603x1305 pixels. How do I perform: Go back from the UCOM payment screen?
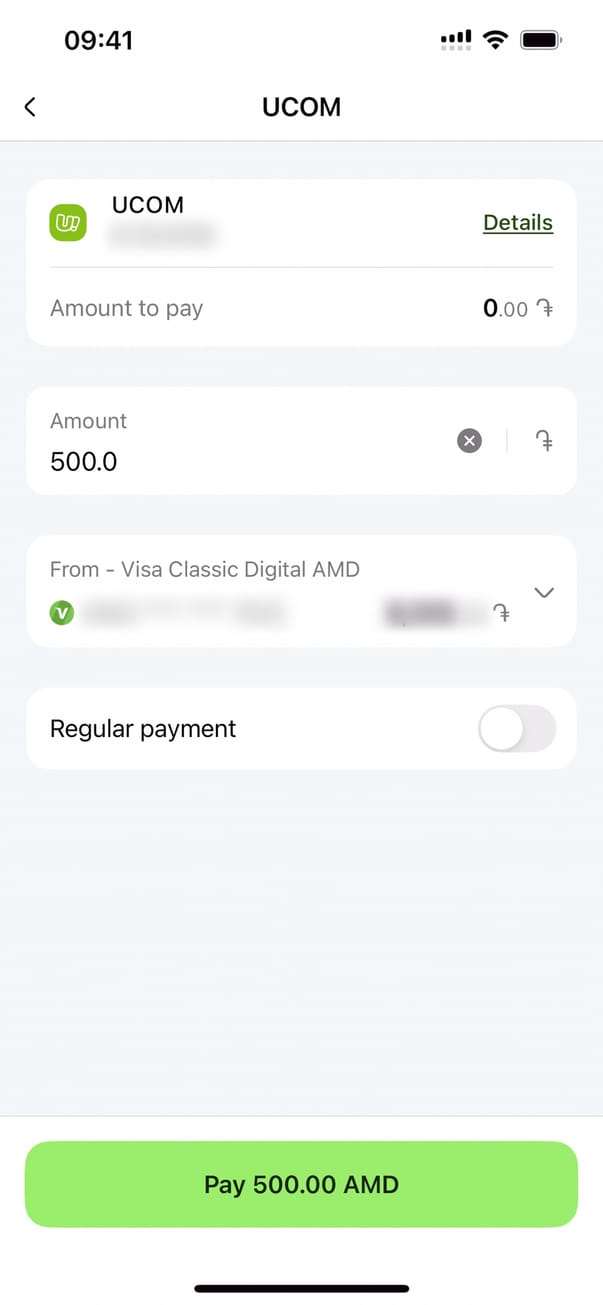(30, 107)
